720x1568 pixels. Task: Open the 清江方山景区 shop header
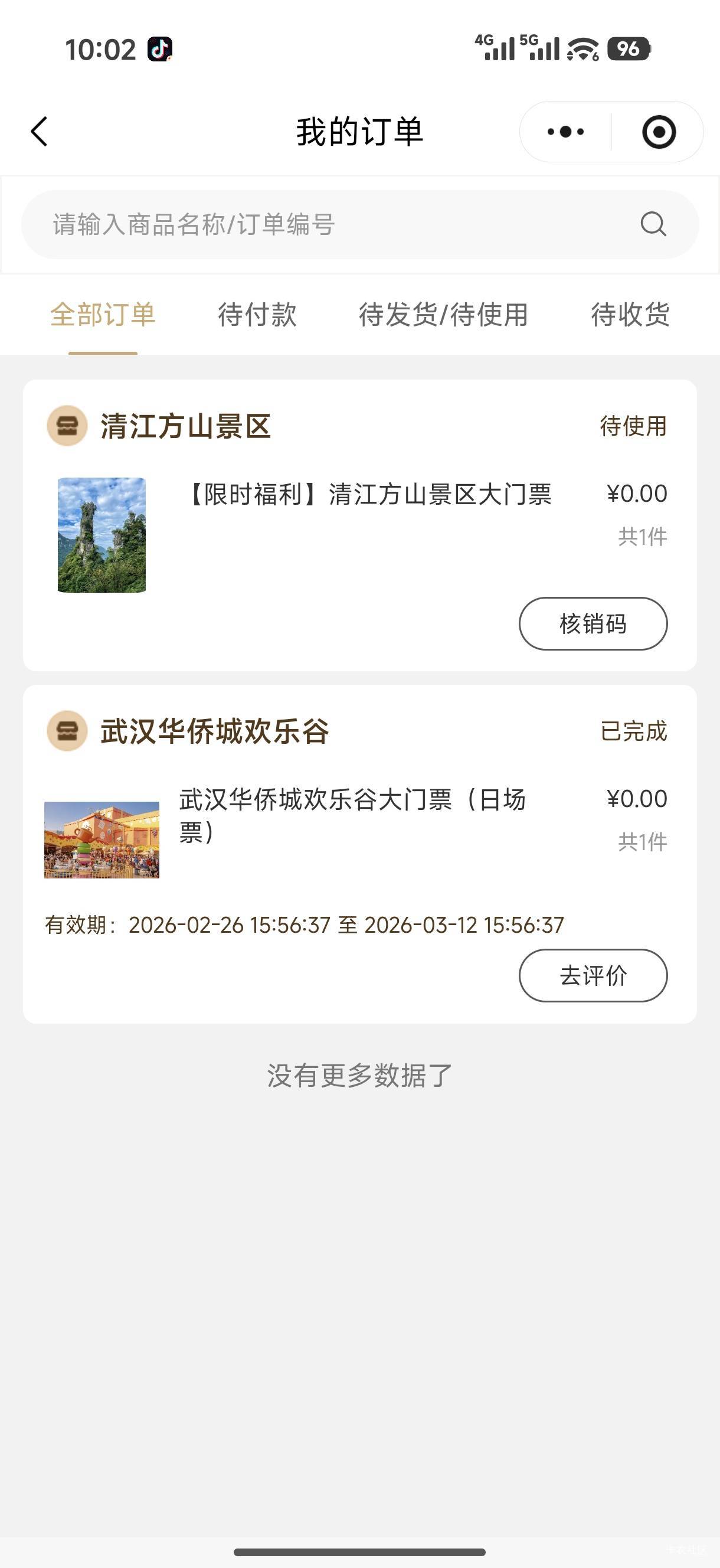(x=186, y=426)
